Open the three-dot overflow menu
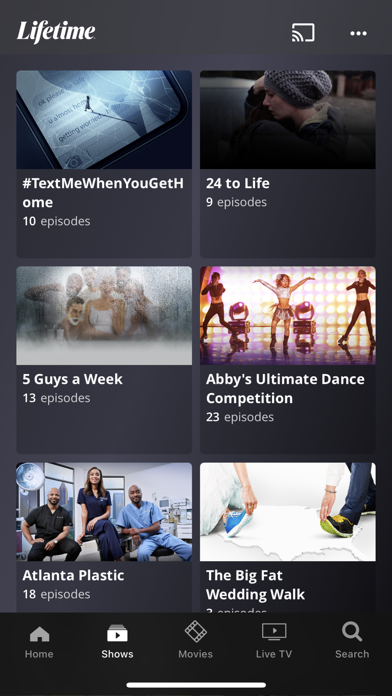 [x=358, y=33]
